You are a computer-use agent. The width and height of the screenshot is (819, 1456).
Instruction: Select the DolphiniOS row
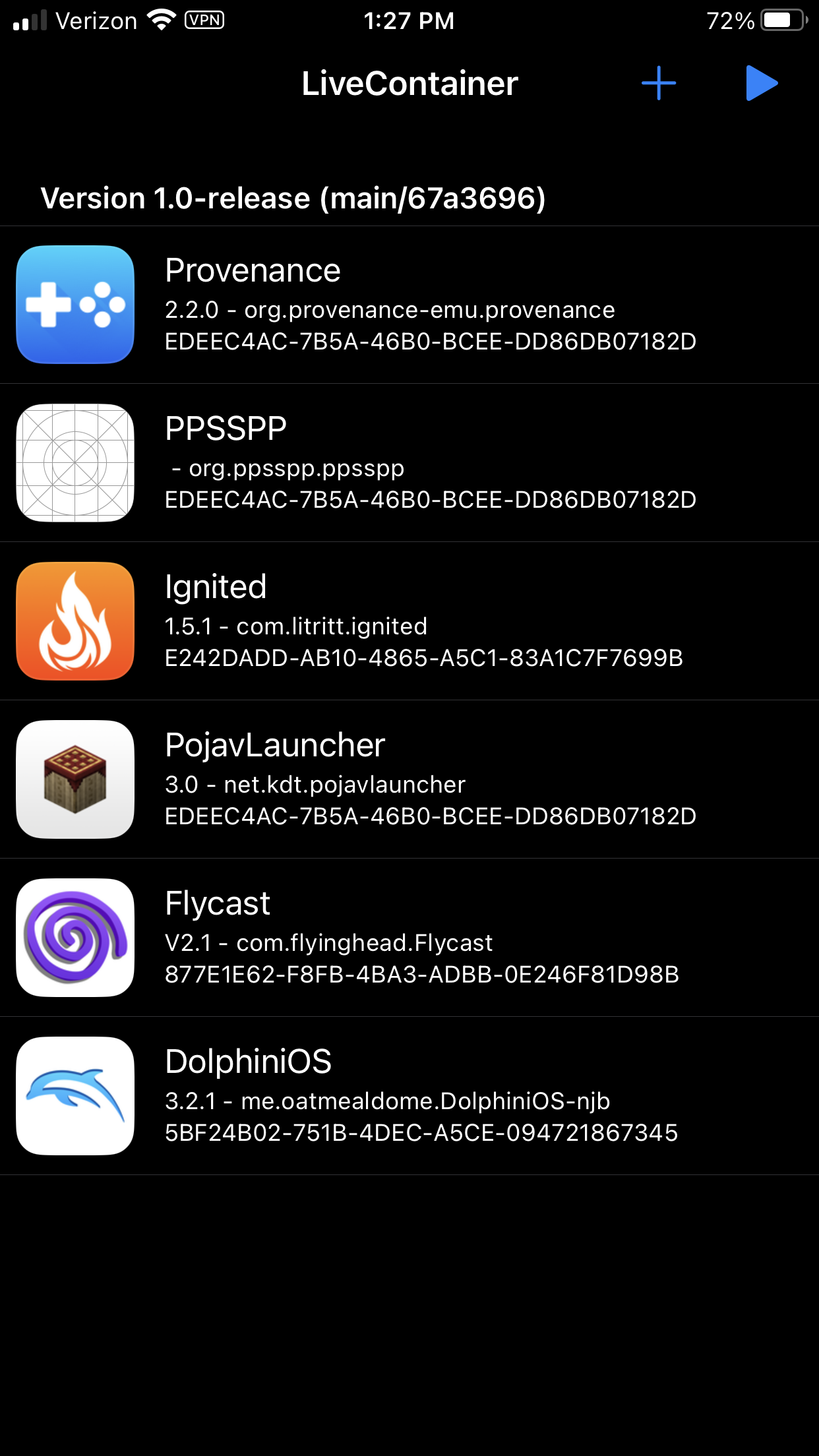click(x=409, y=1095)
